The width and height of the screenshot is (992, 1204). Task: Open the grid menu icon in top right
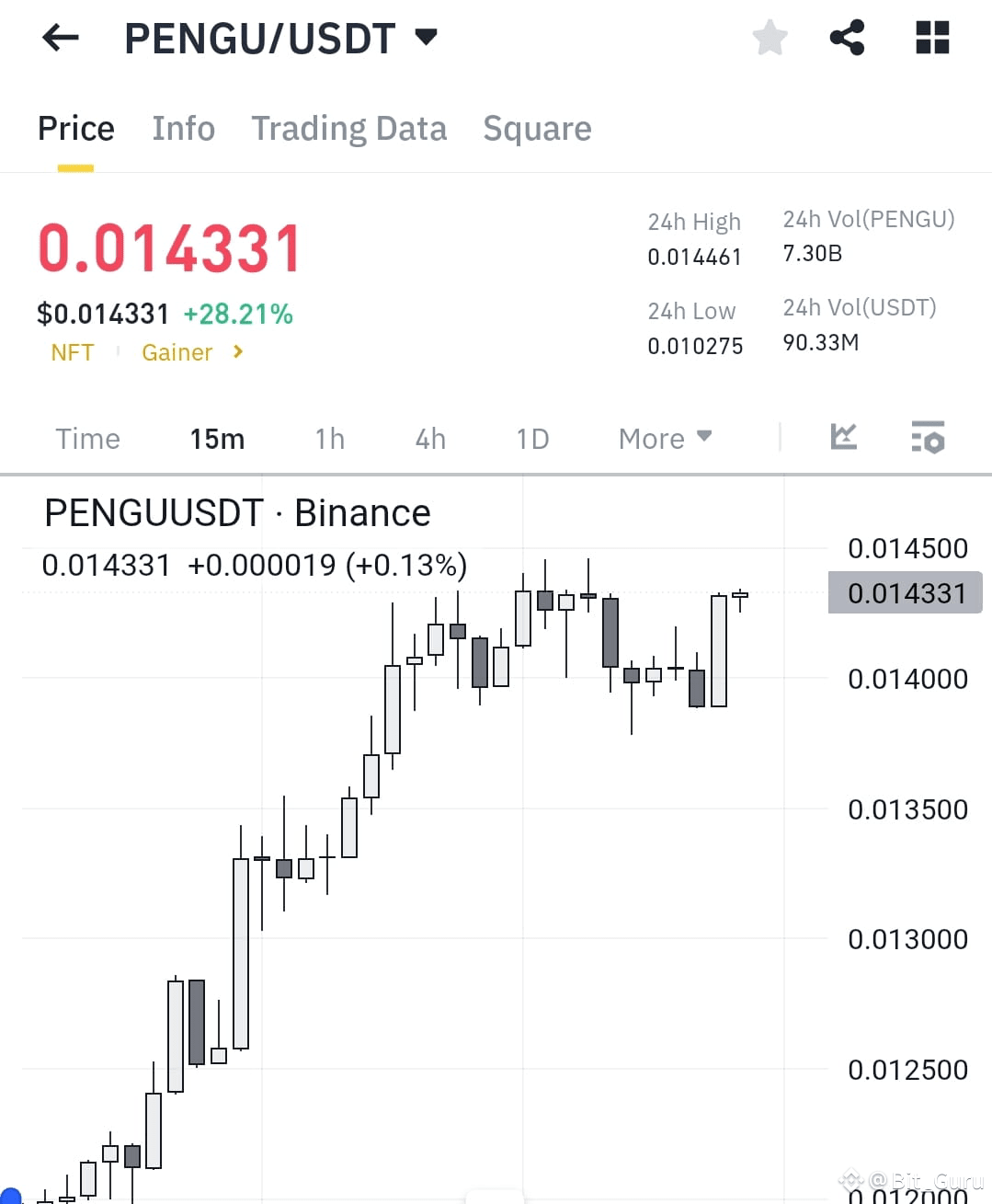point(931,37)
